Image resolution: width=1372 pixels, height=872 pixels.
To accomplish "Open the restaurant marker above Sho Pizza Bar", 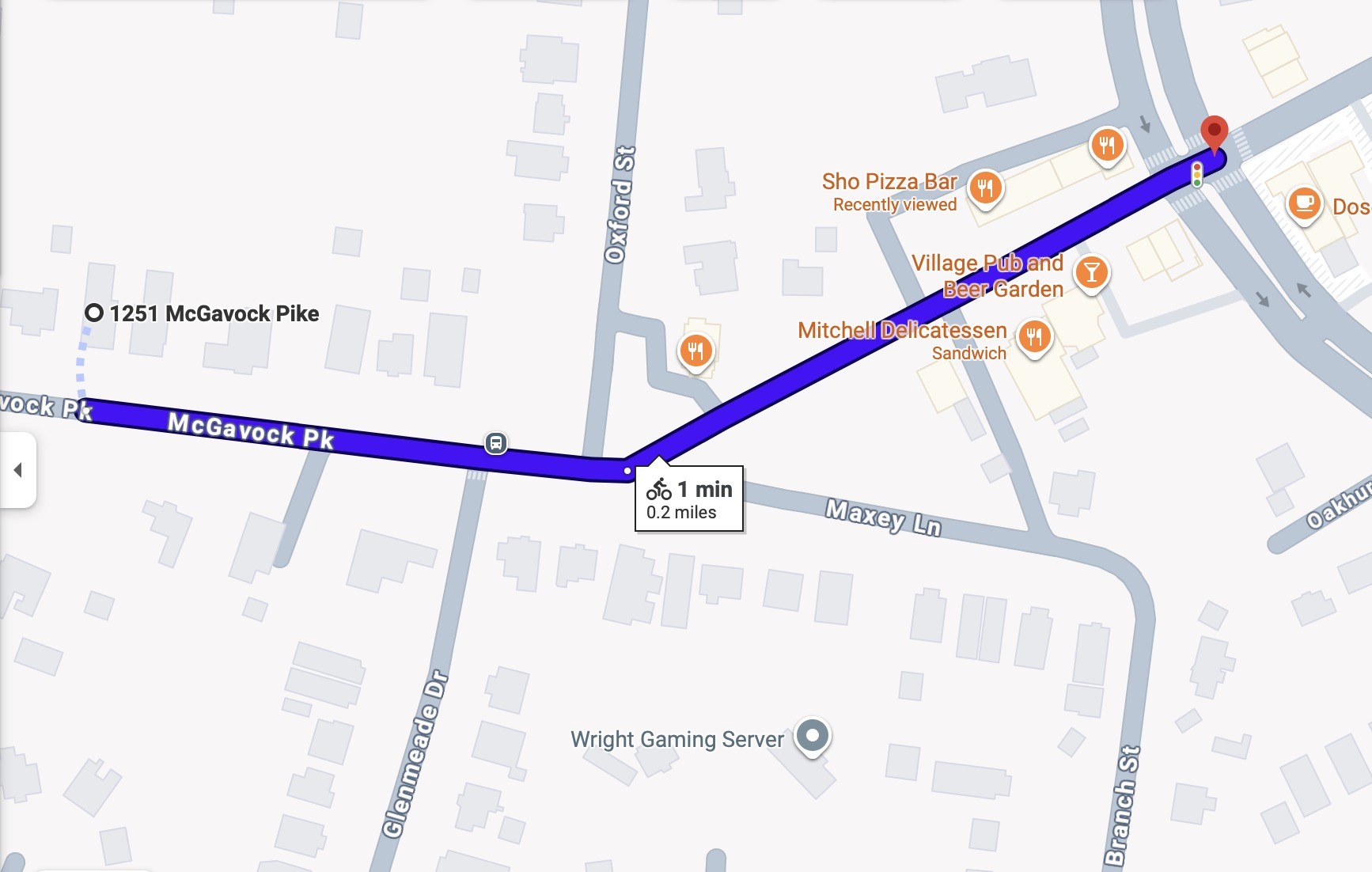I will (x=1107, y=146).
